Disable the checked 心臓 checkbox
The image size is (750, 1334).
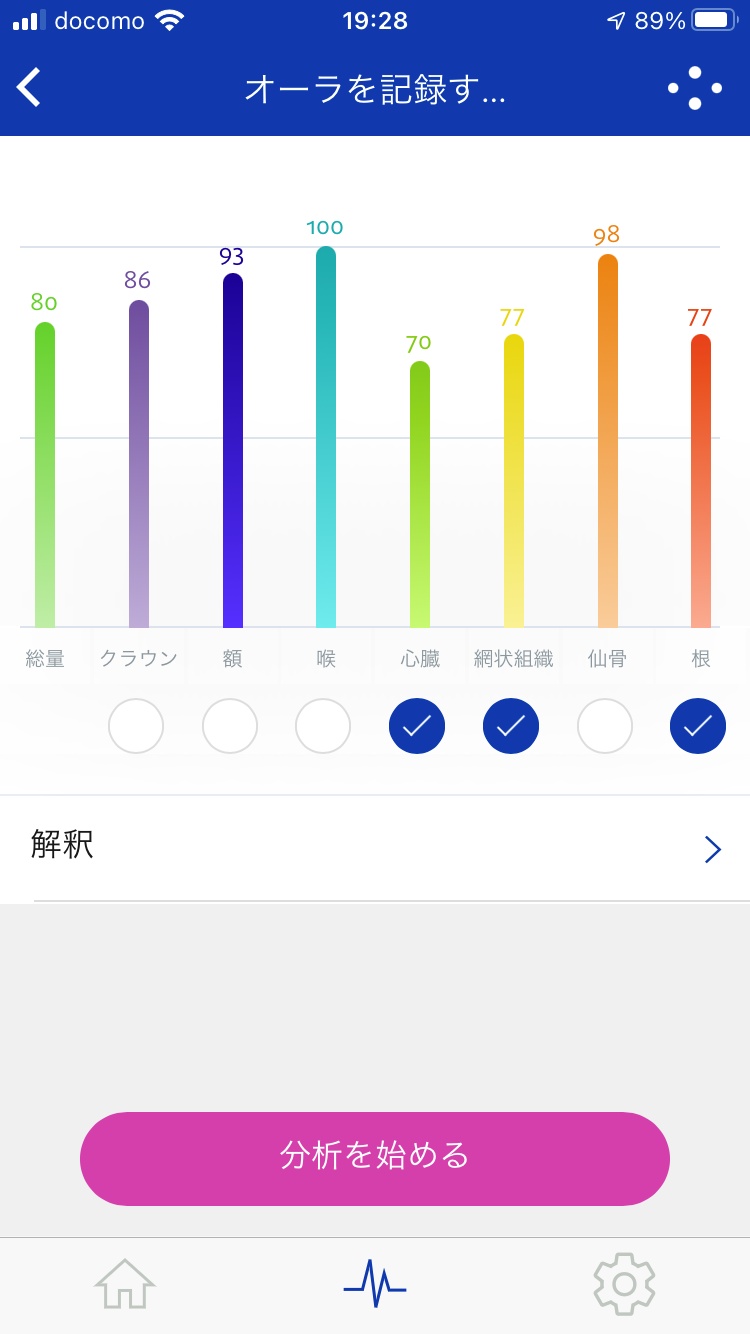click(417, 726)
